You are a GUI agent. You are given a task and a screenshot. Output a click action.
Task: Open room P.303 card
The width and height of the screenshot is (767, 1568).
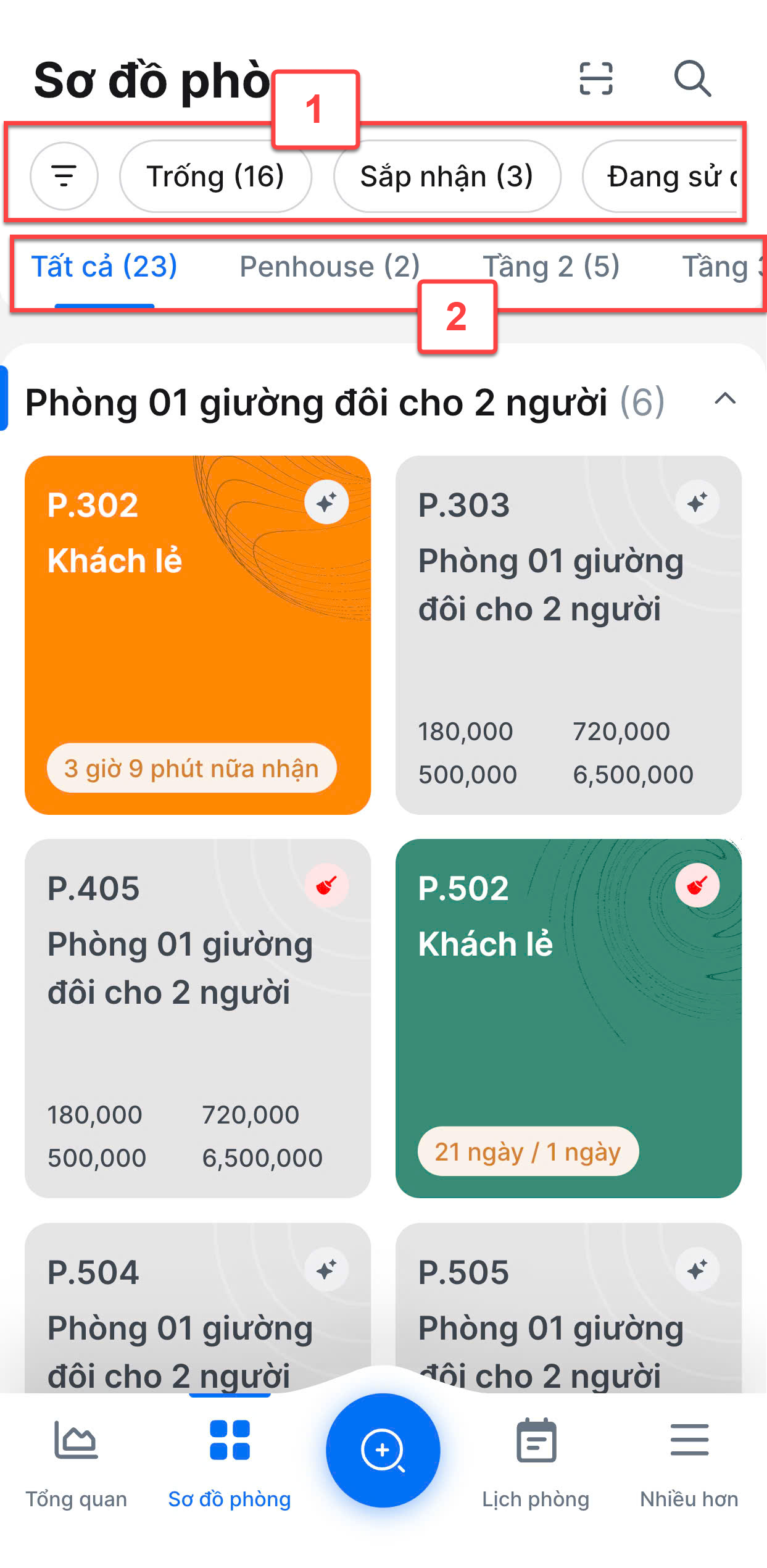[568, 635]
